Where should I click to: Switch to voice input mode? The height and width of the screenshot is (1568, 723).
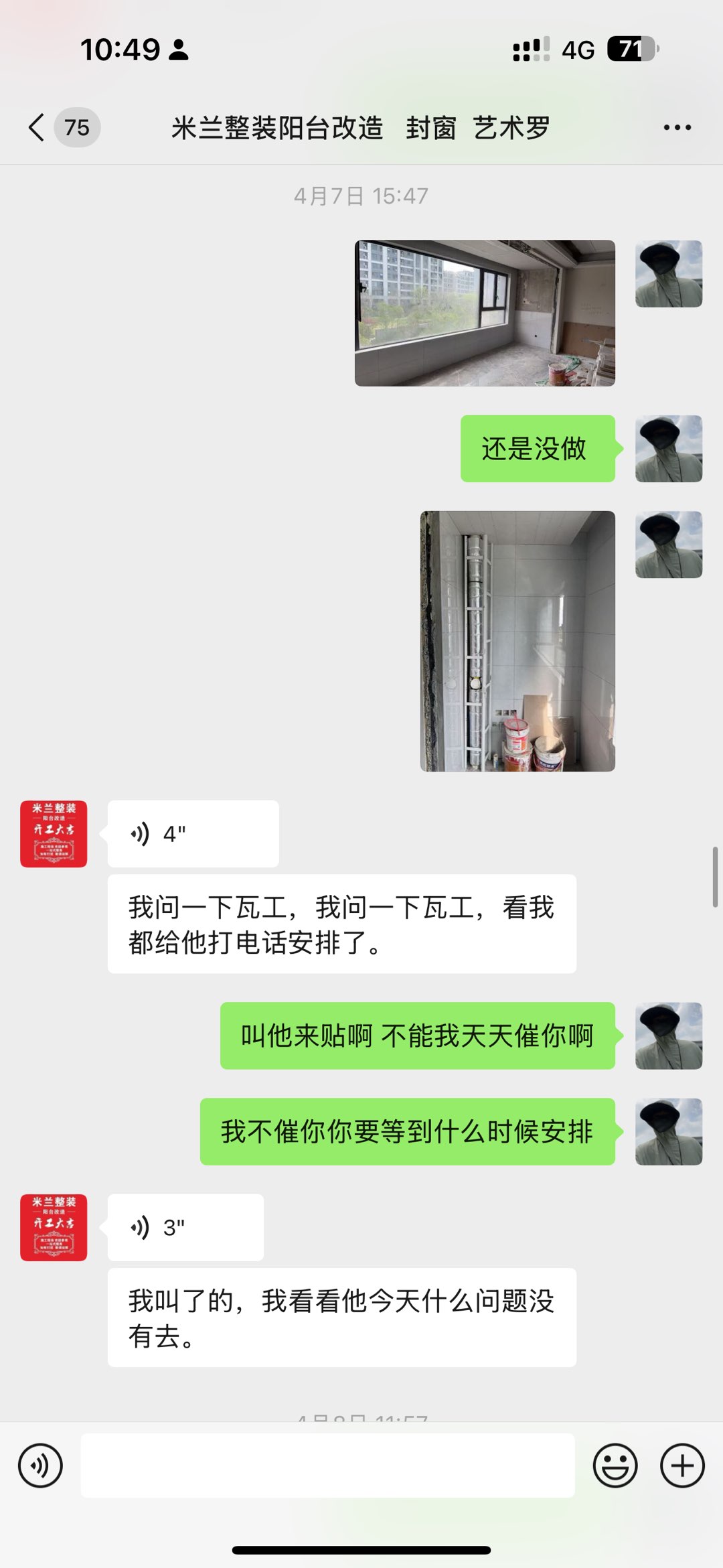40,1466
